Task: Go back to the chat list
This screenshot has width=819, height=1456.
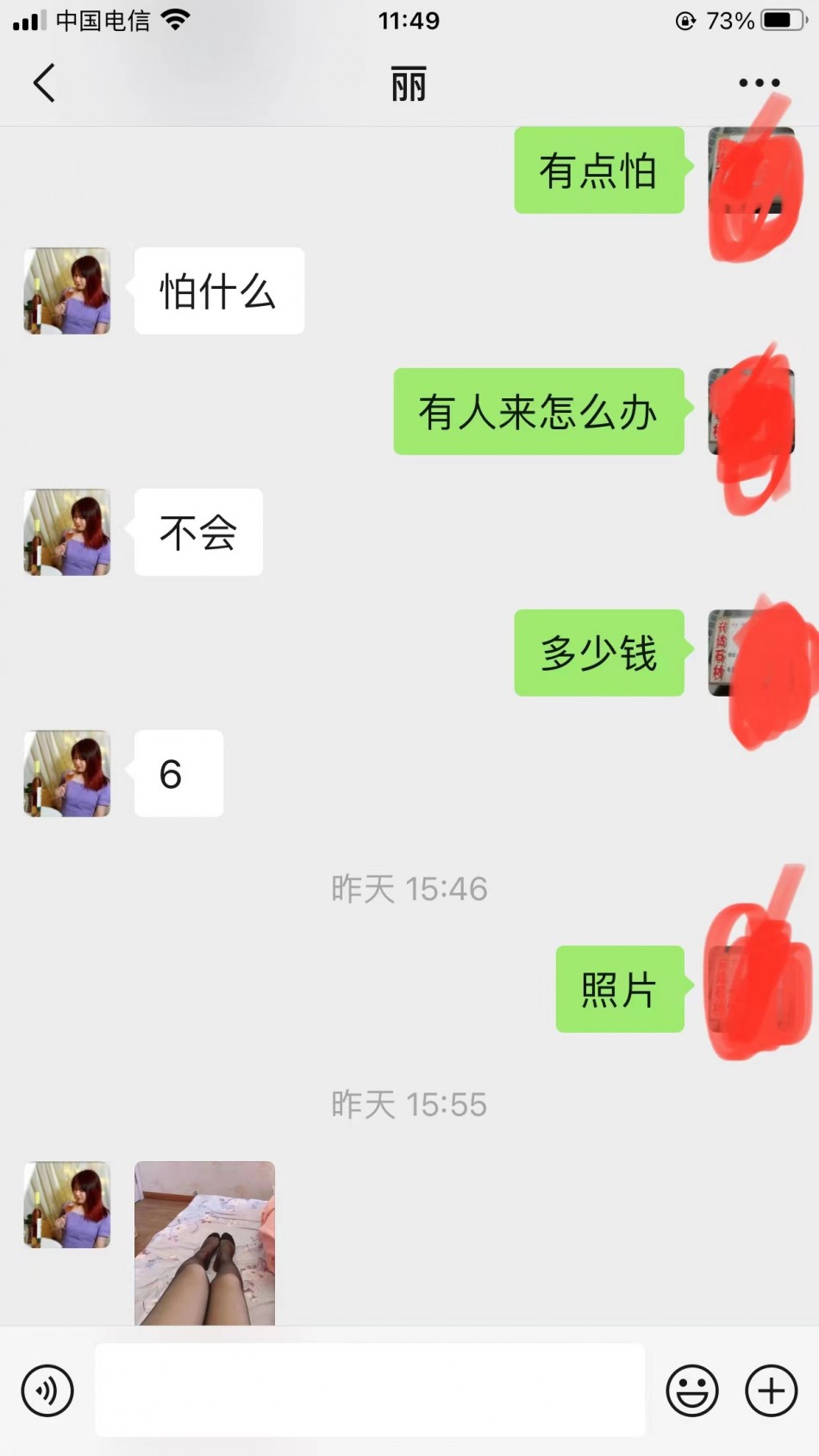Action: 44,84
